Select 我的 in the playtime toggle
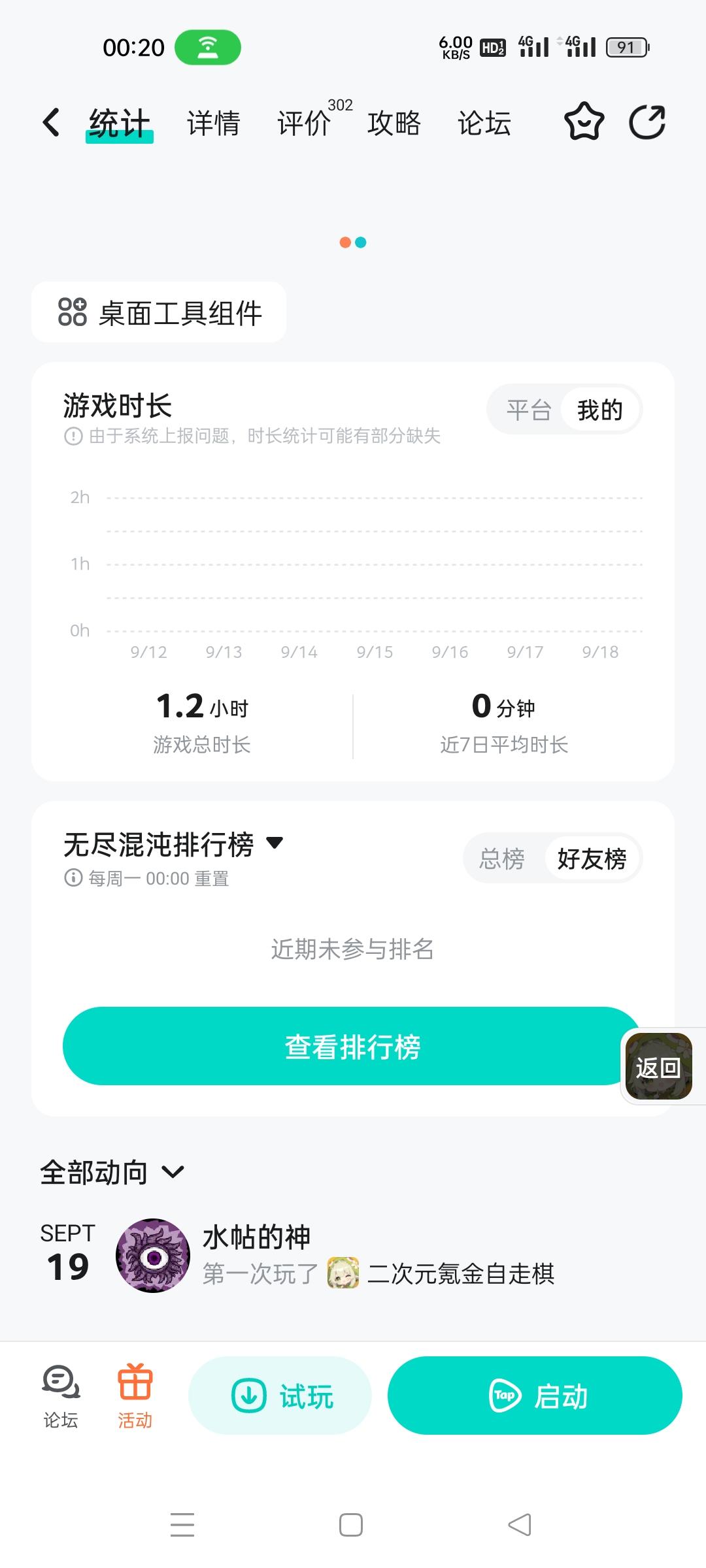706x1568 pixels. [599, 410]
